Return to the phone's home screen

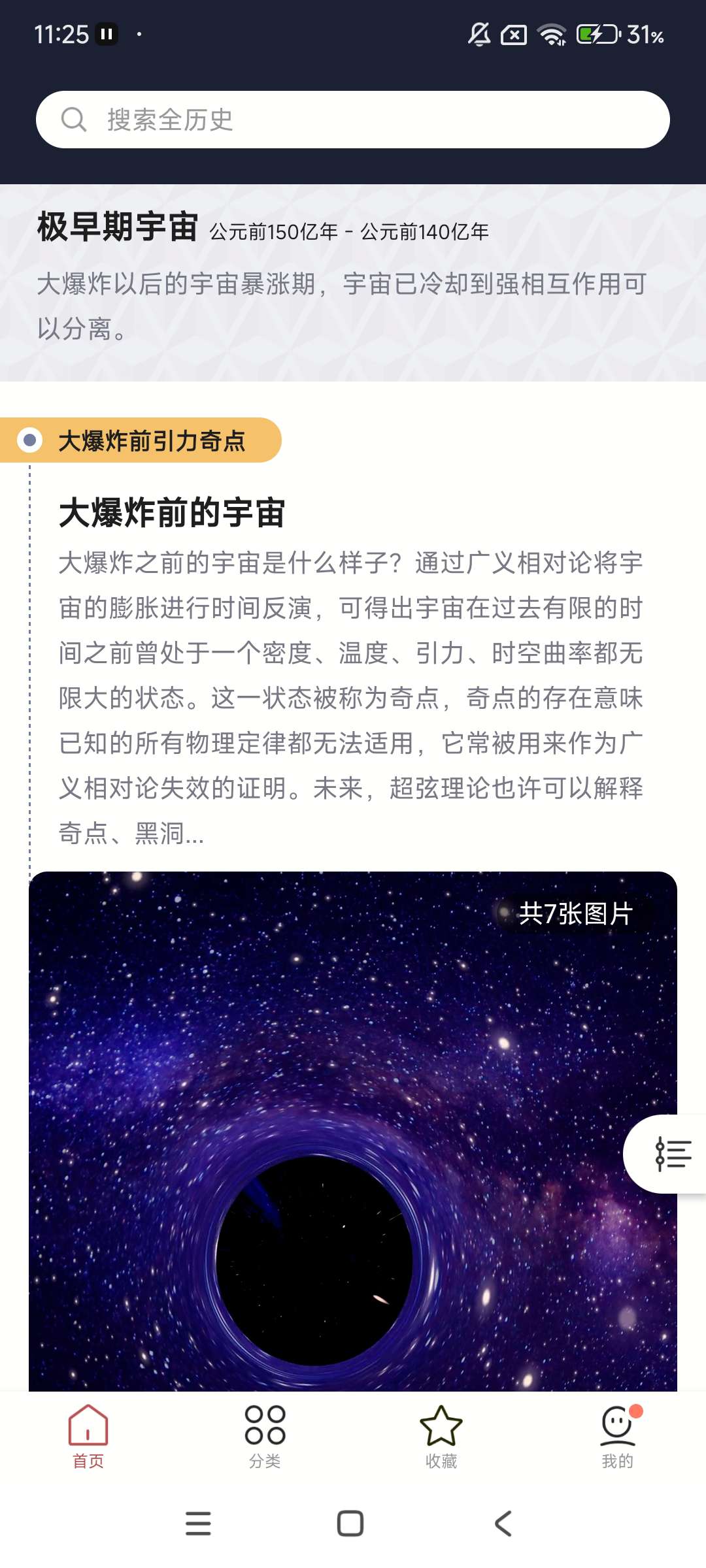(350, 1524)
